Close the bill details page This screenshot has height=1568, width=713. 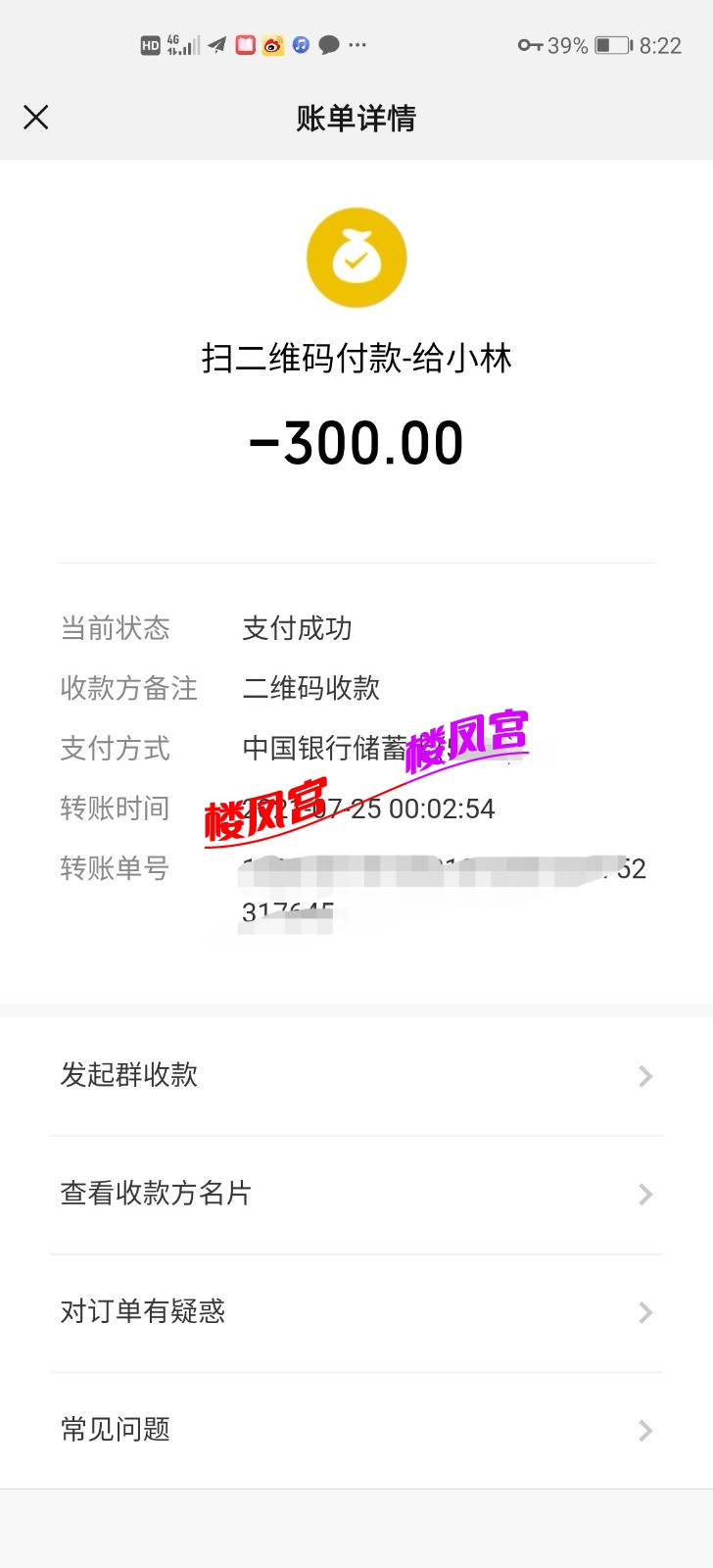tap(36, 118)
